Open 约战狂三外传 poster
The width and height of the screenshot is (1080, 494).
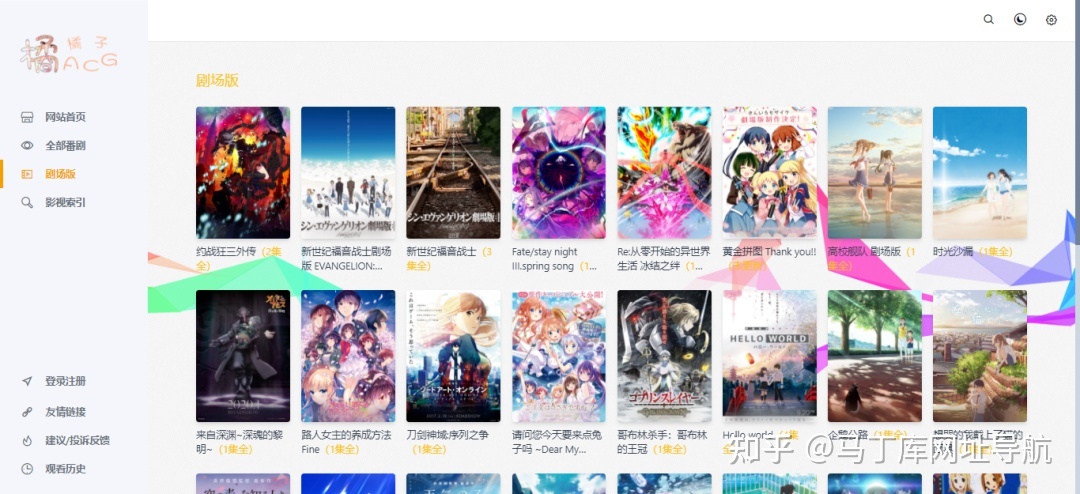coord(243,172)
